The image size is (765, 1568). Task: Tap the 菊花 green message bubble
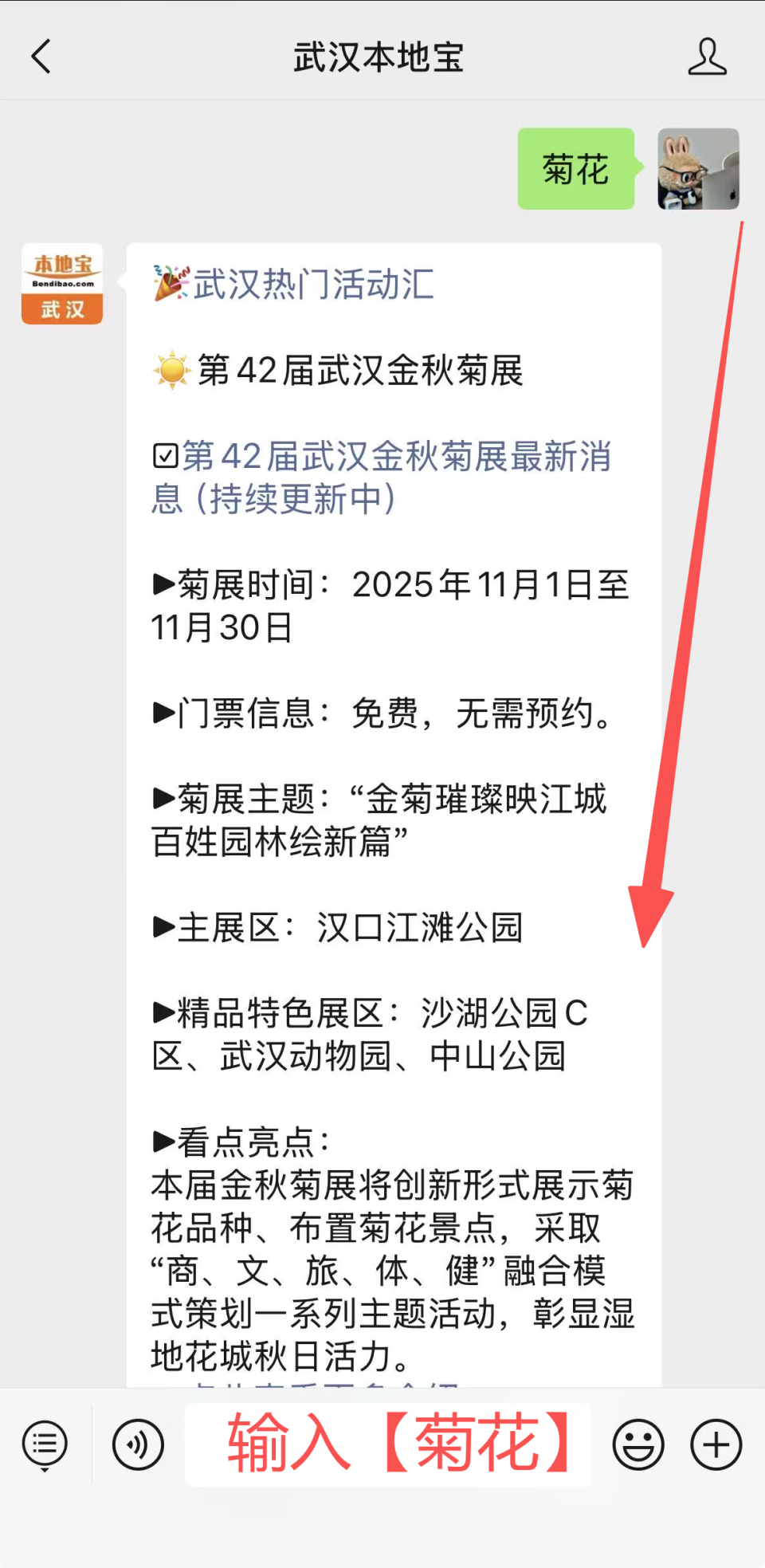(575, 168)
